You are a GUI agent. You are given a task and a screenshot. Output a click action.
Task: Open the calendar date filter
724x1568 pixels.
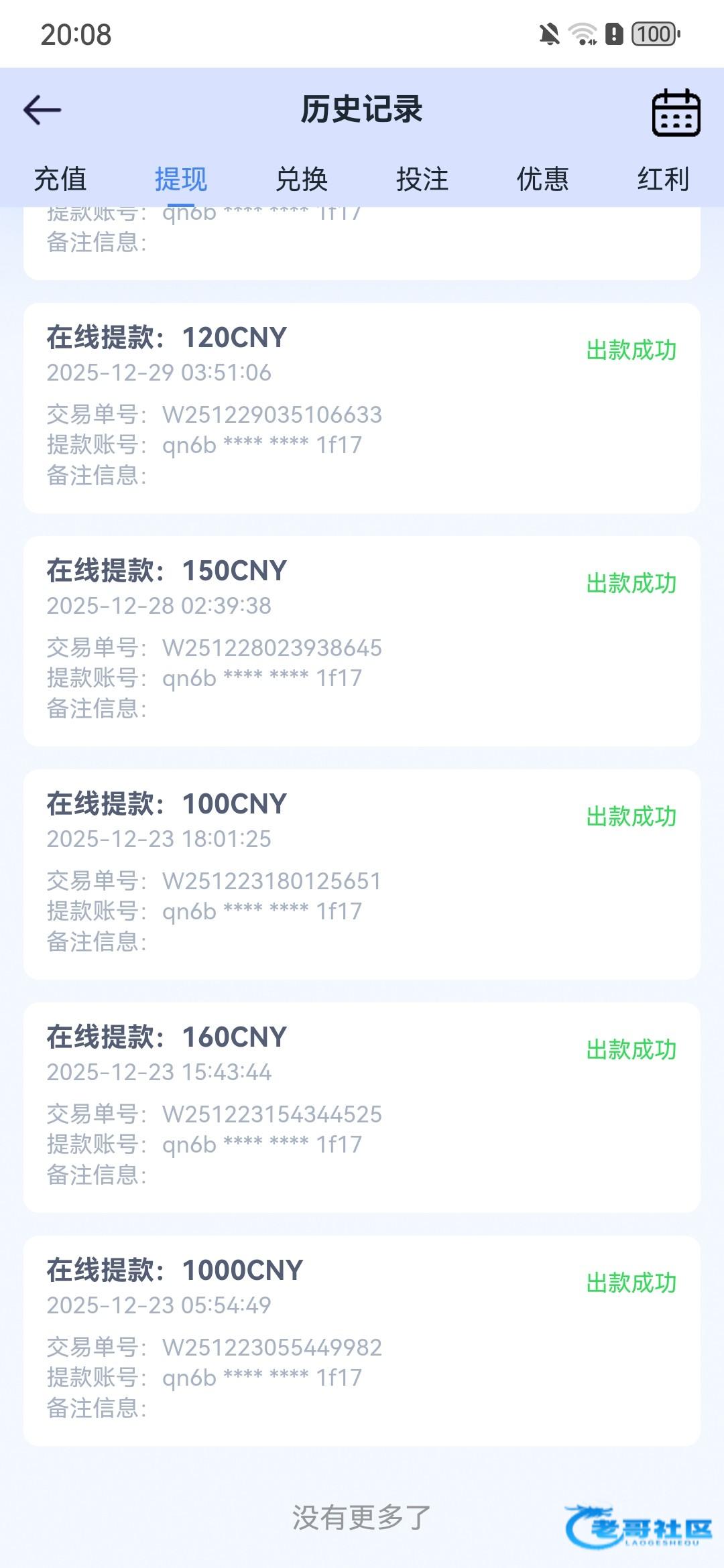coord(676,112)
